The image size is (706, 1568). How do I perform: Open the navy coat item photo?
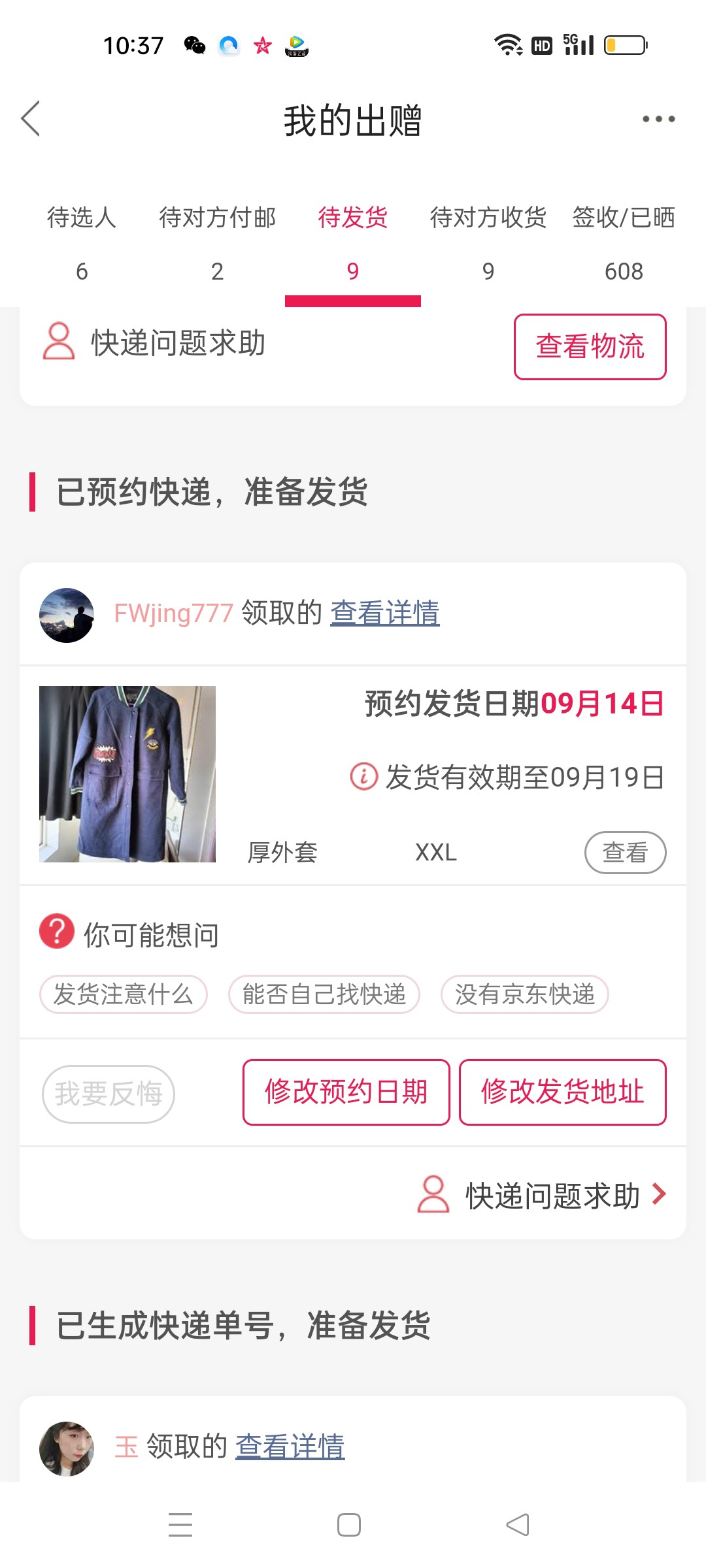[127, 774]
